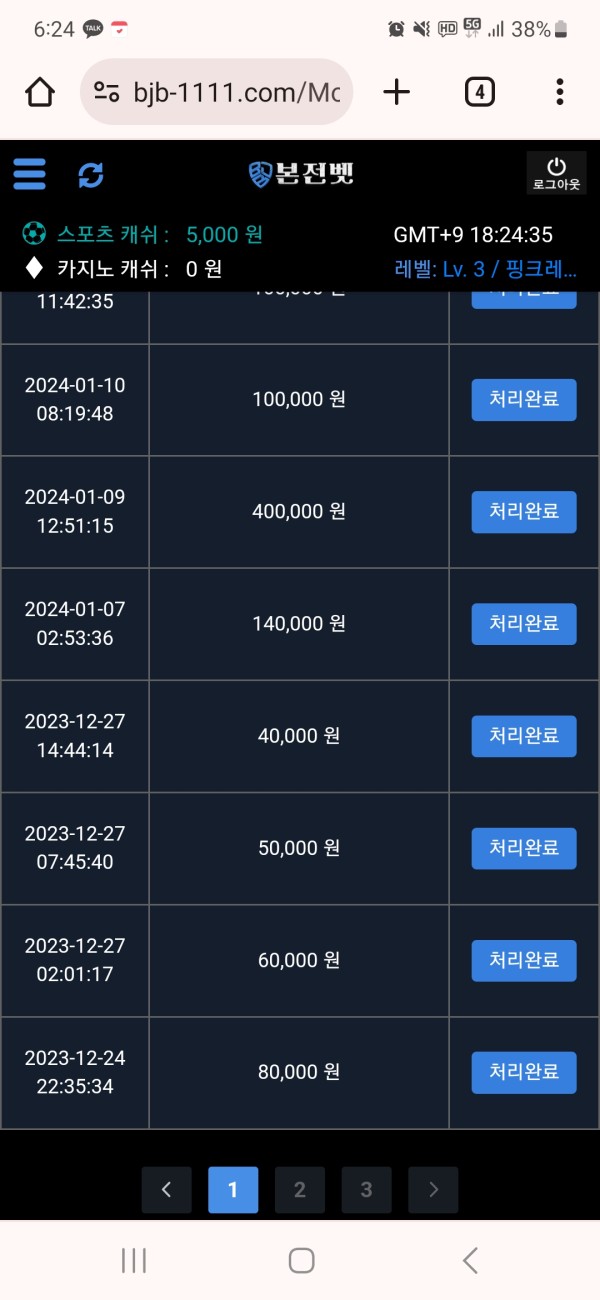
Task: Refresh the cash balance icon
Action: 91,175
